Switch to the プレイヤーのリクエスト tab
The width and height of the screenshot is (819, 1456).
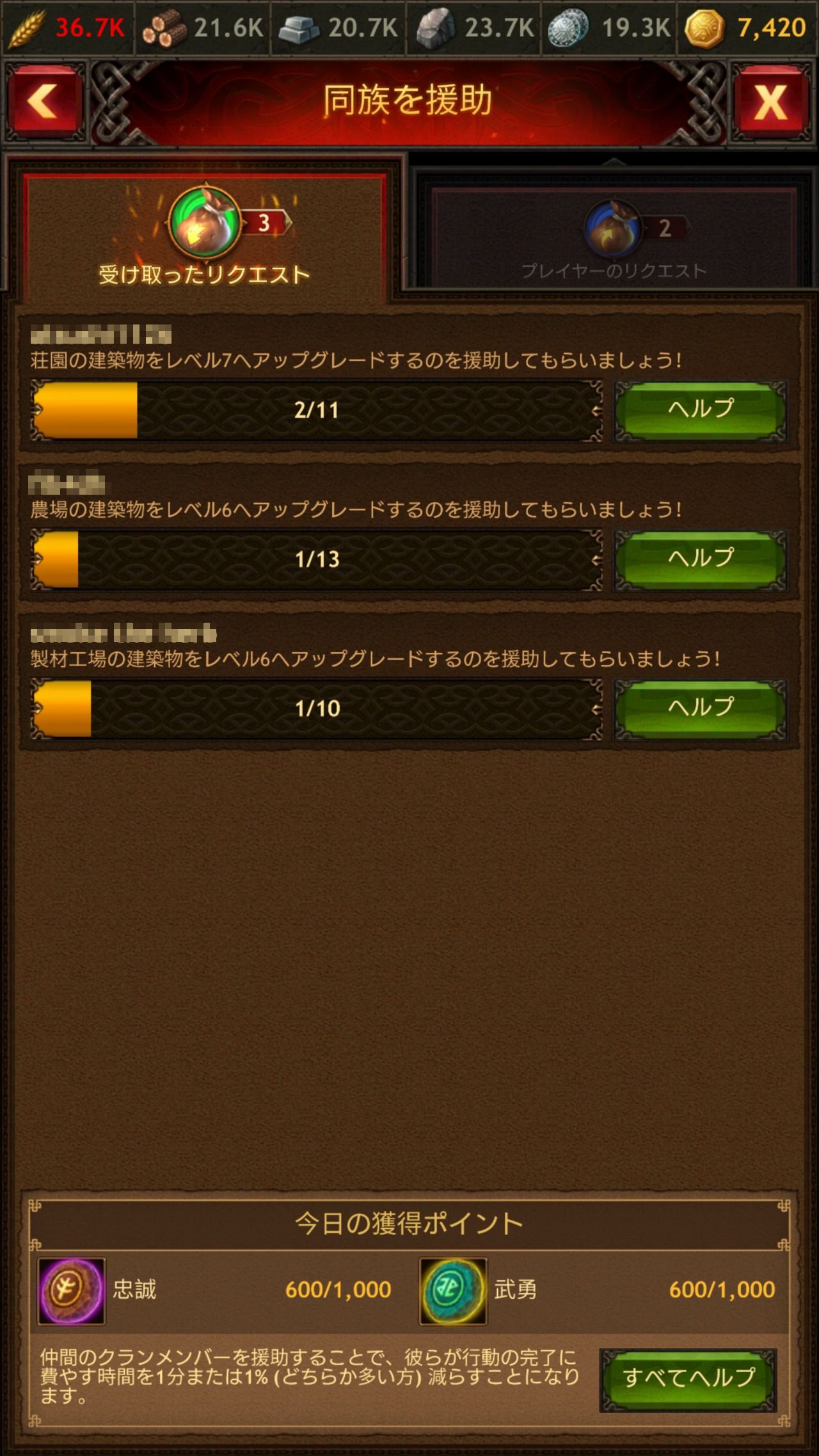613,238
